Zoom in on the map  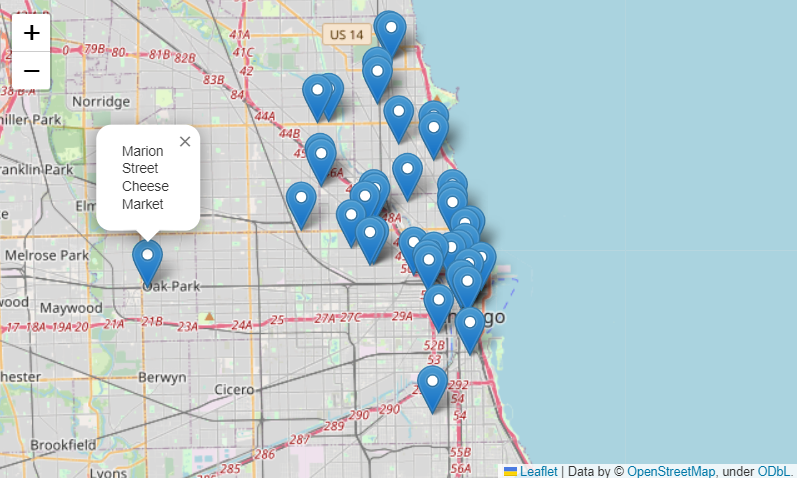coord(32,32)
